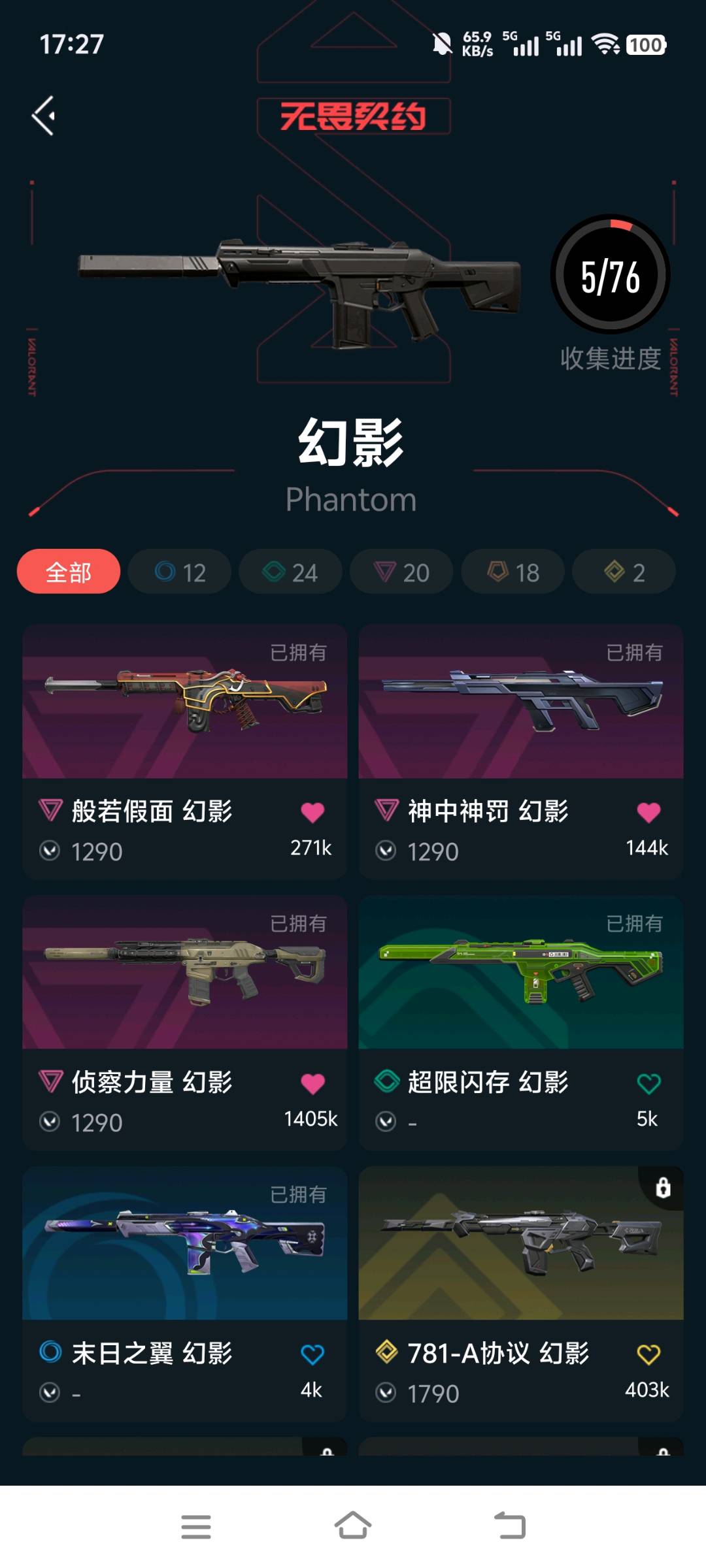Go back using the top-left arrow
The width and height of the screenshot is (706, 1568).
click(x=44, y=116)
